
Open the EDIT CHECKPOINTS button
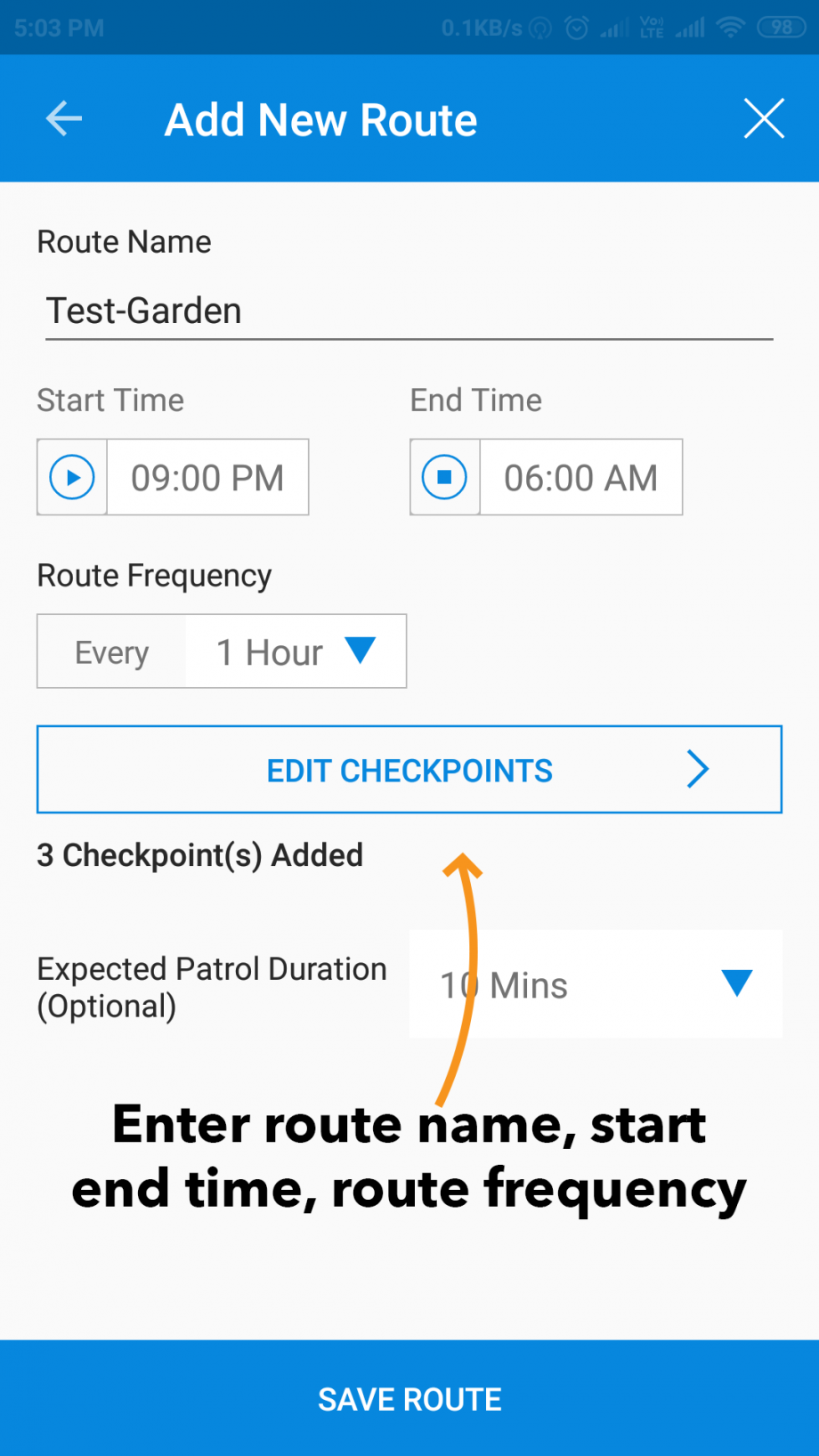coord(409,770)
